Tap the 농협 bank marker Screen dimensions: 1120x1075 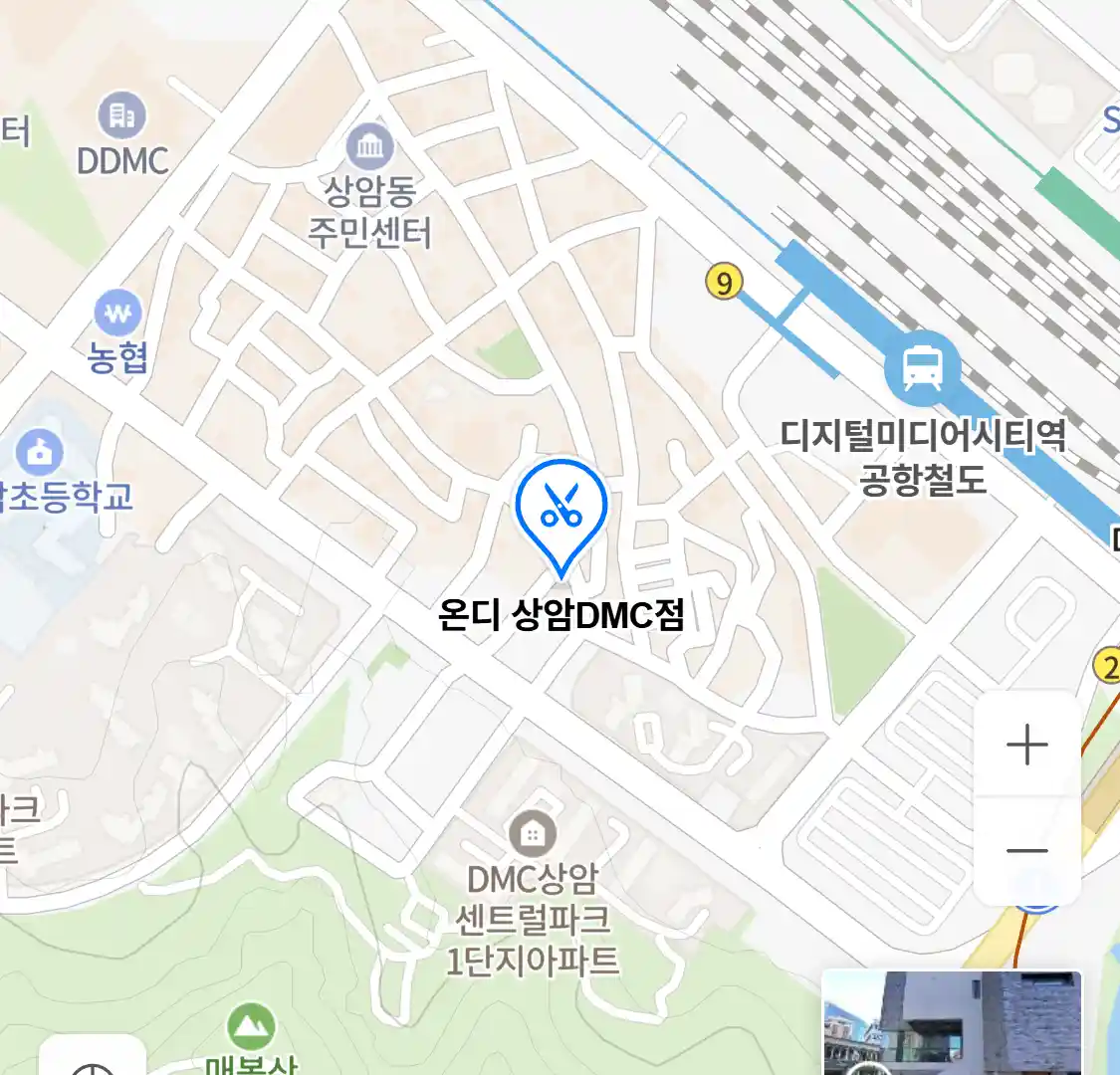[118, 315]
